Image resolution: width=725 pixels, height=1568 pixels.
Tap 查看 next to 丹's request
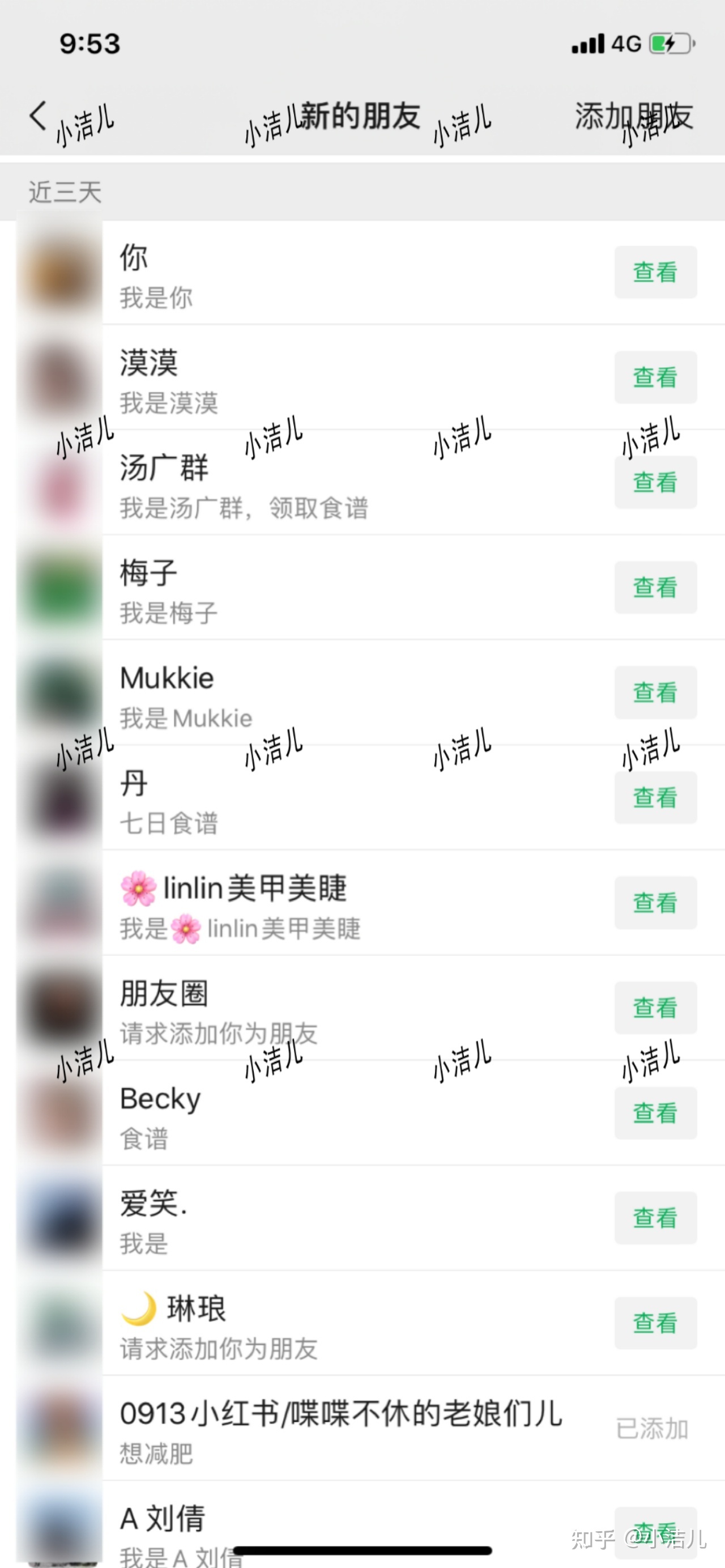click(656, 798)
